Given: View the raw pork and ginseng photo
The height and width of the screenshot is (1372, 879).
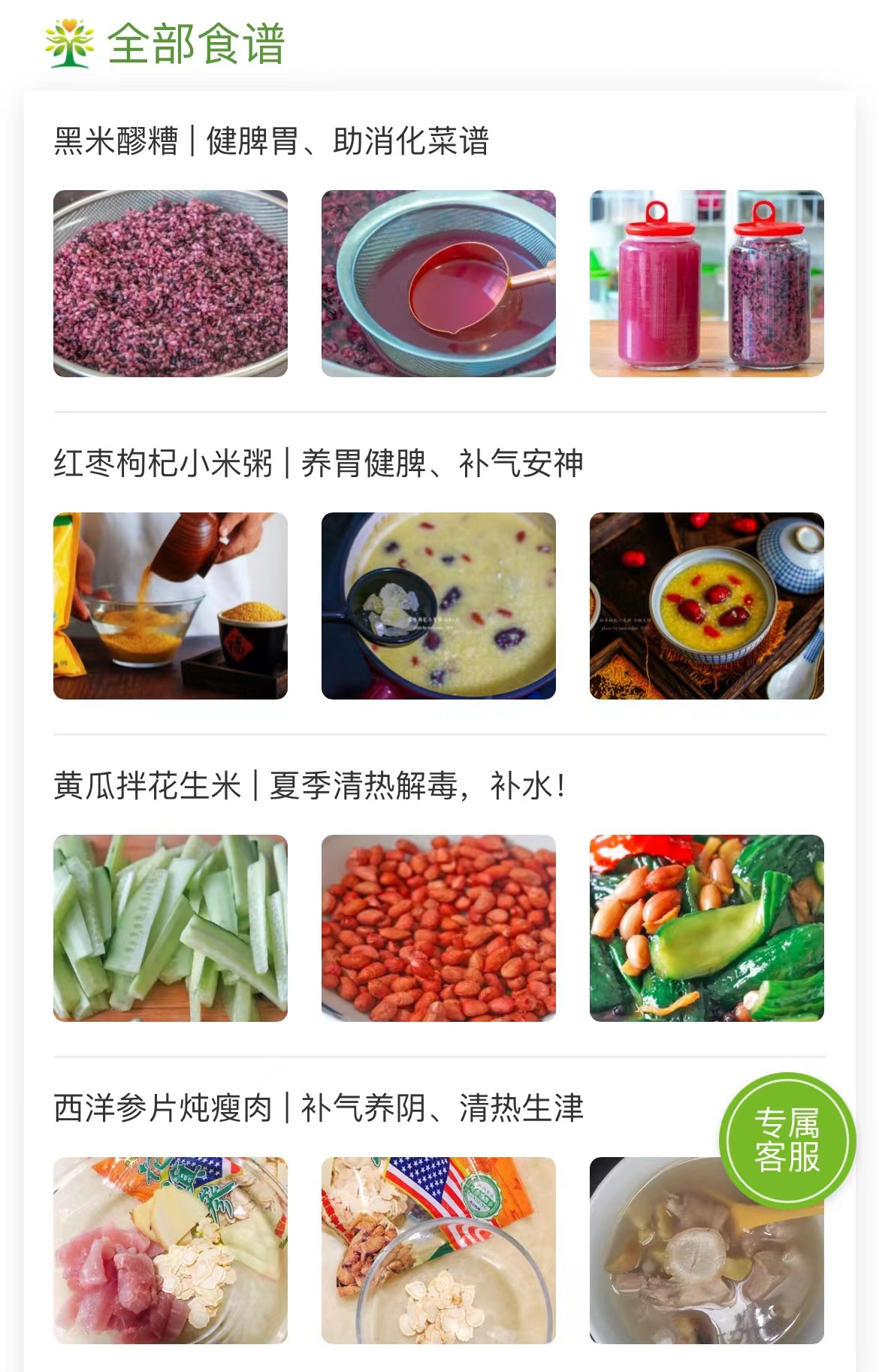Looking at the screenshot, I should (171, 1250).
